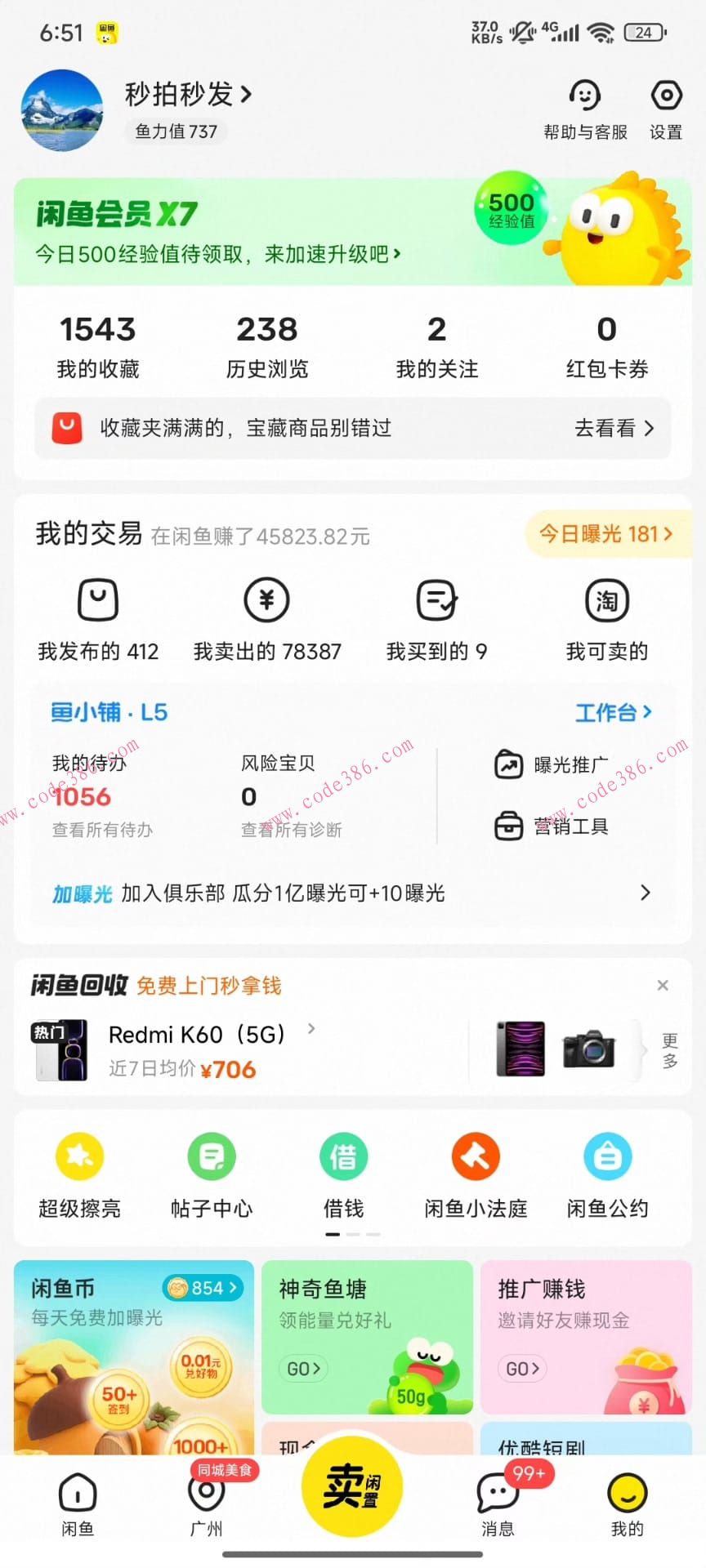The image size is (706, 1568).
Task: Tap the 闲鱼小法庭 gavel icon
Action: point(475,1156)
